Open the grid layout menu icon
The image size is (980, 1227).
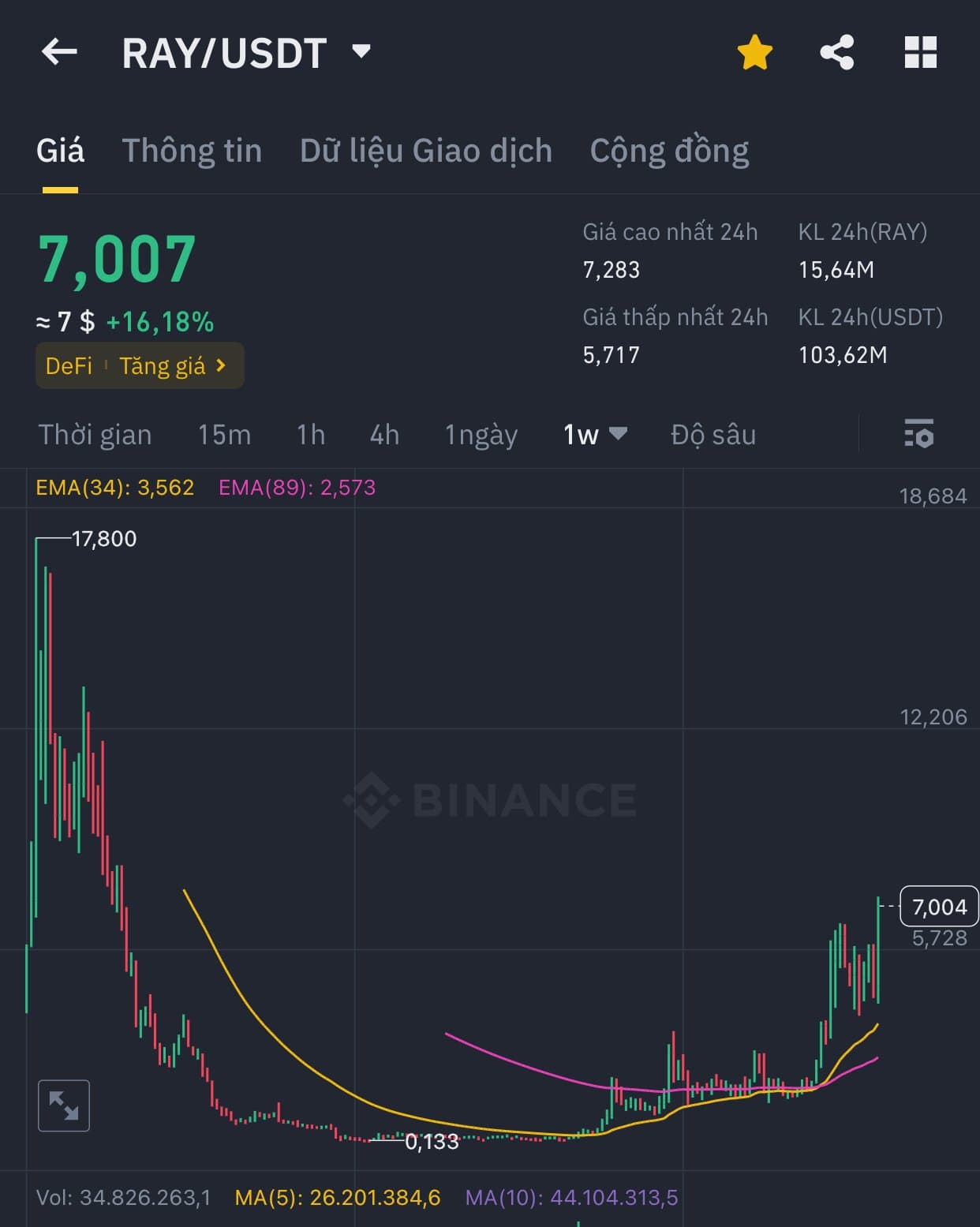tap(920, 53)
